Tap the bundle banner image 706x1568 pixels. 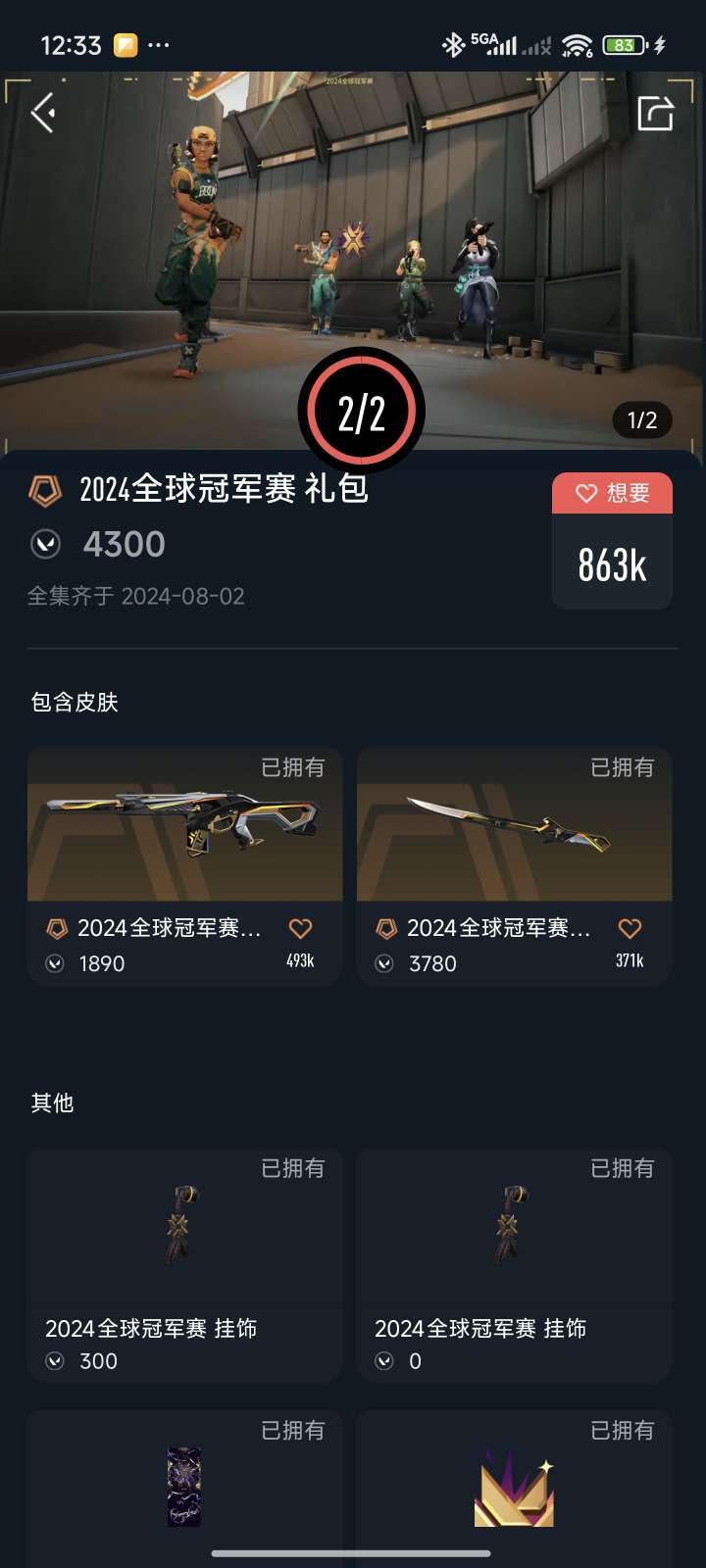[x=353, y=245]
